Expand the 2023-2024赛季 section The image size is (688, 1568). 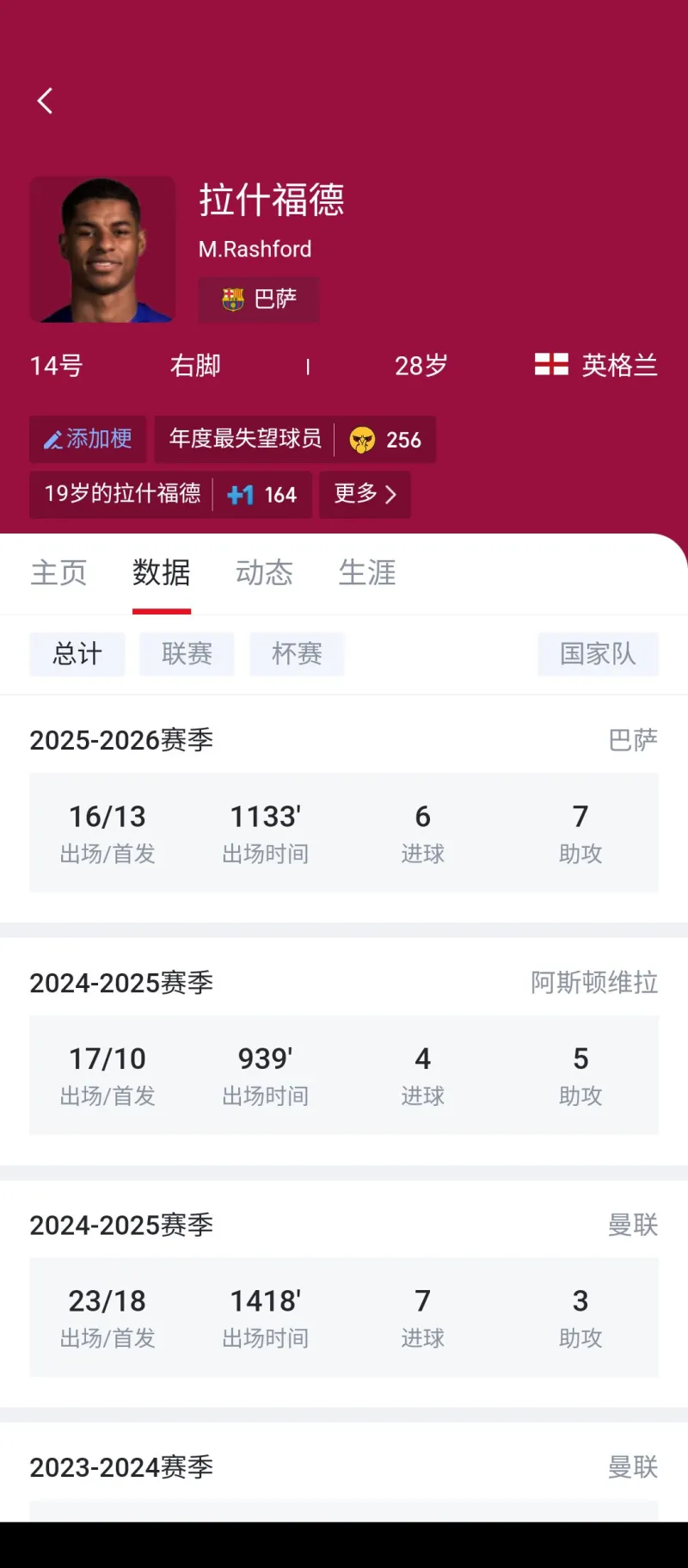[x=120, y=1467]
